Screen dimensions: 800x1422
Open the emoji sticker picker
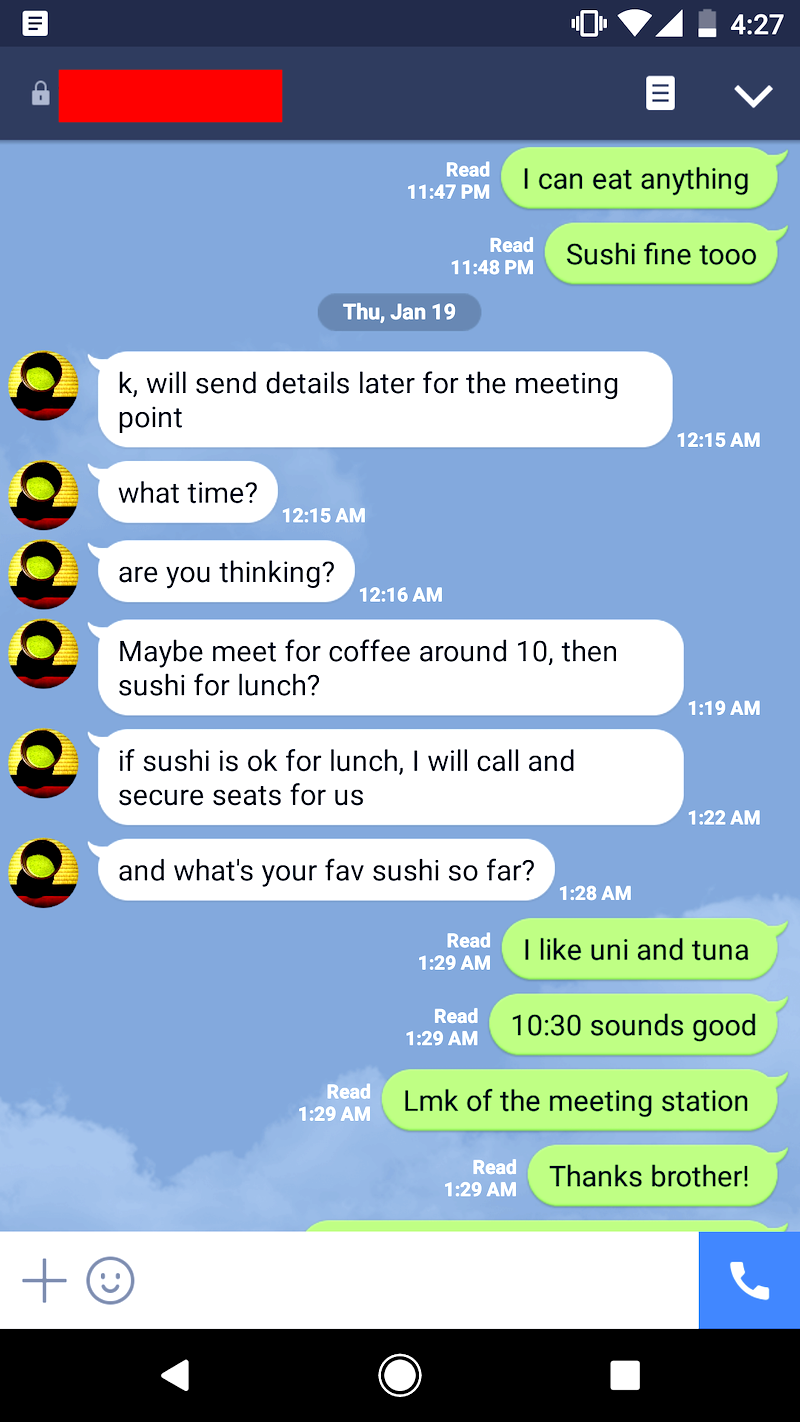coord(110,1280)
